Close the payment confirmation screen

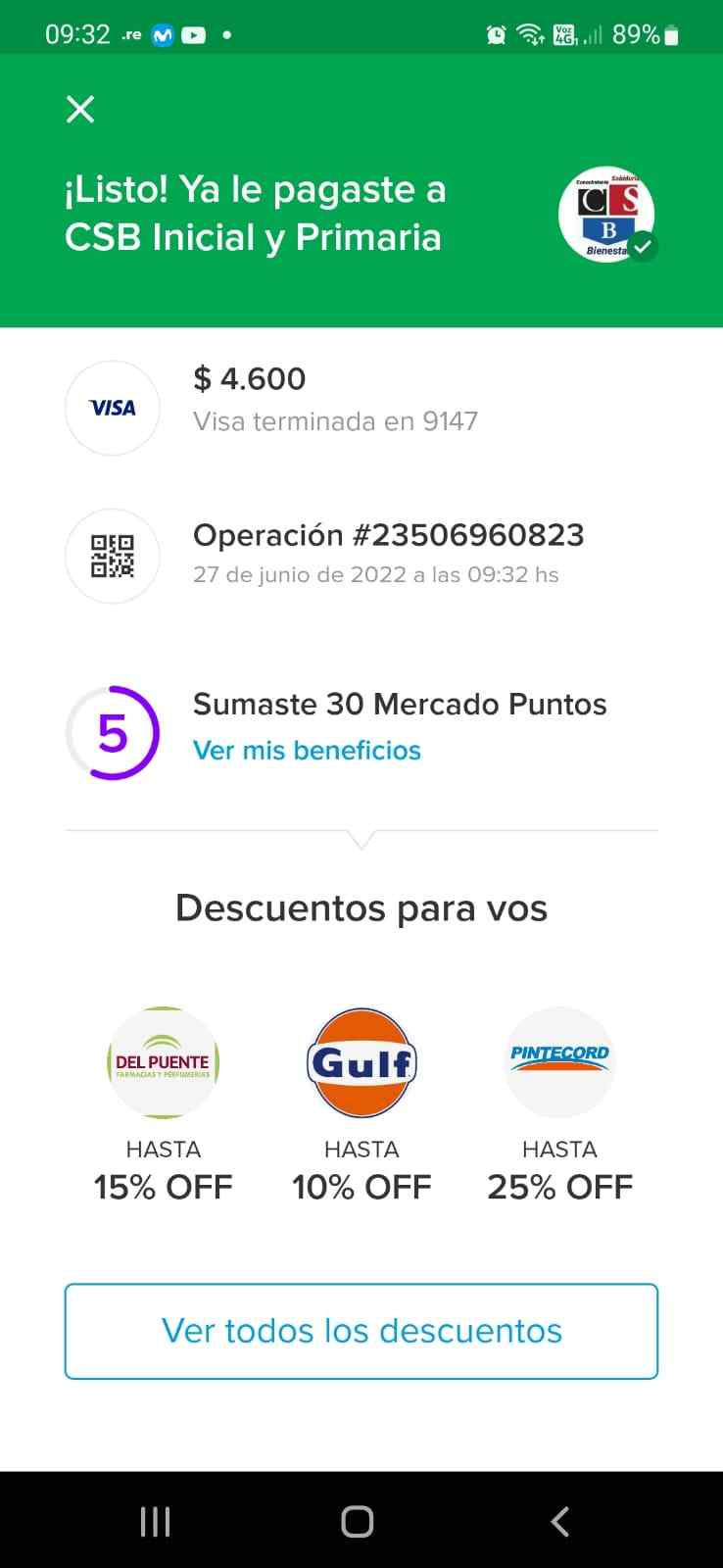[80, 109]
